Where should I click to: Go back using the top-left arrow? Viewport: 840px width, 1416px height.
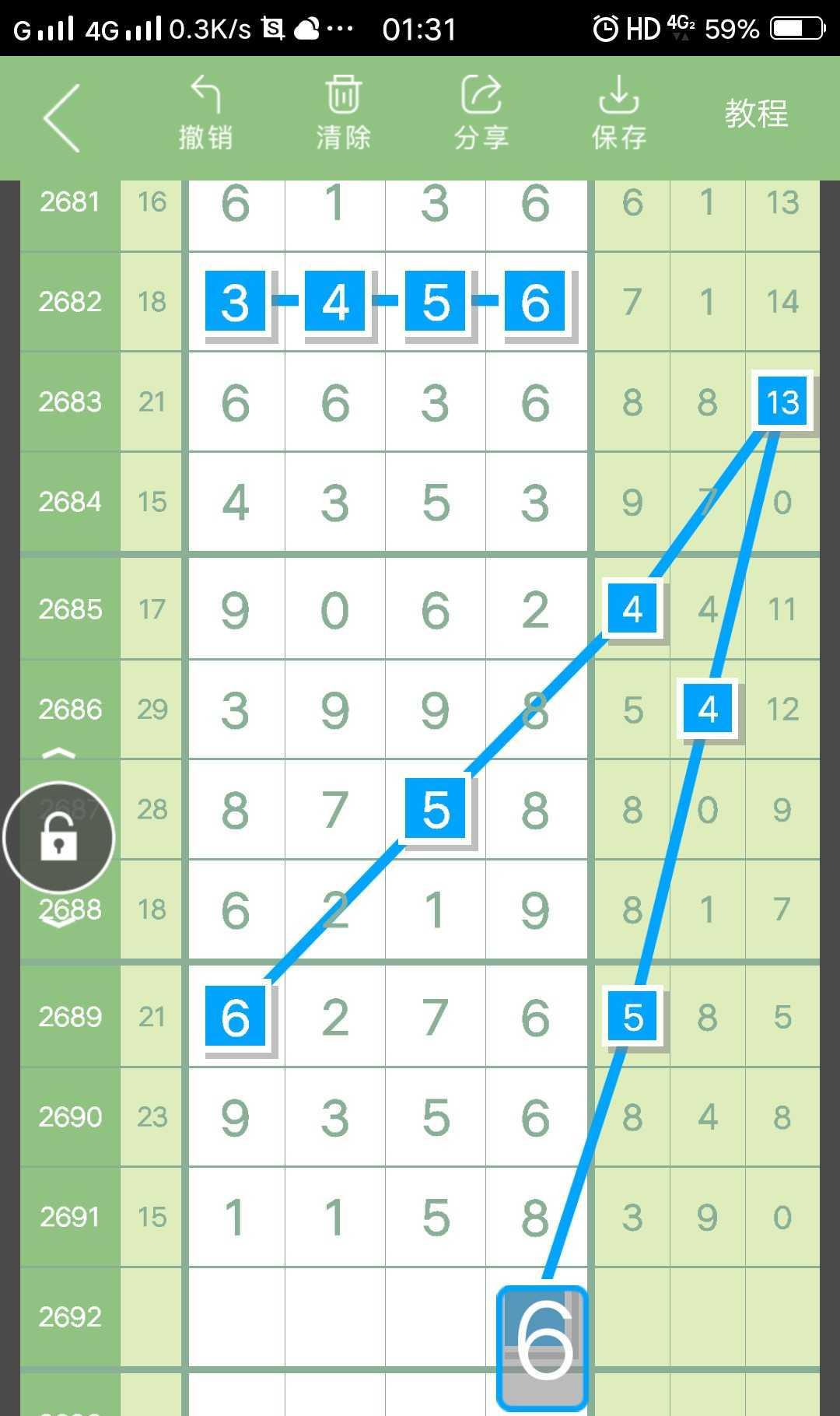(62, 118)
